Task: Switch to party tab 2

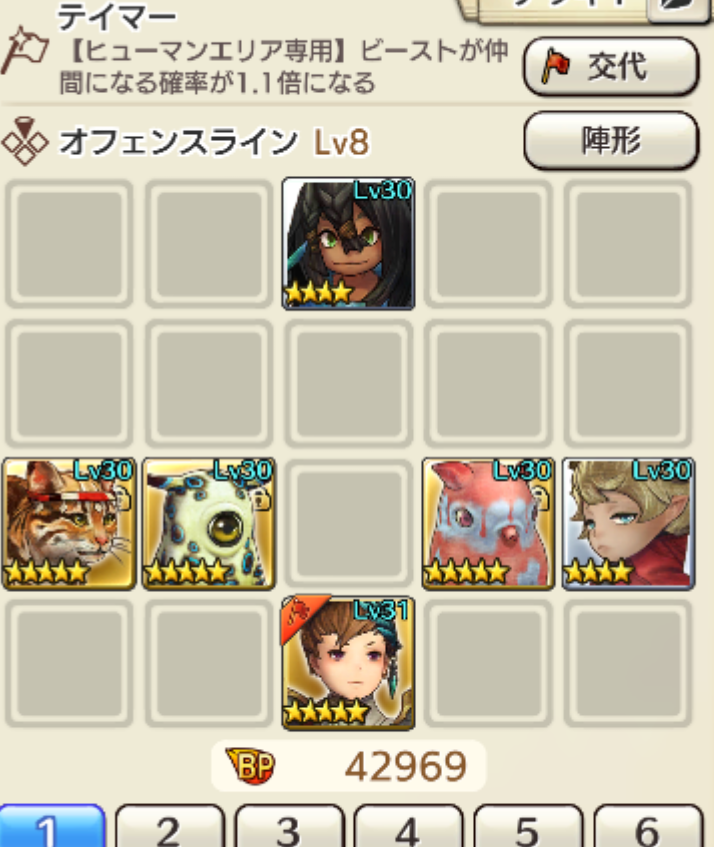Action: [x=168, y=828]
